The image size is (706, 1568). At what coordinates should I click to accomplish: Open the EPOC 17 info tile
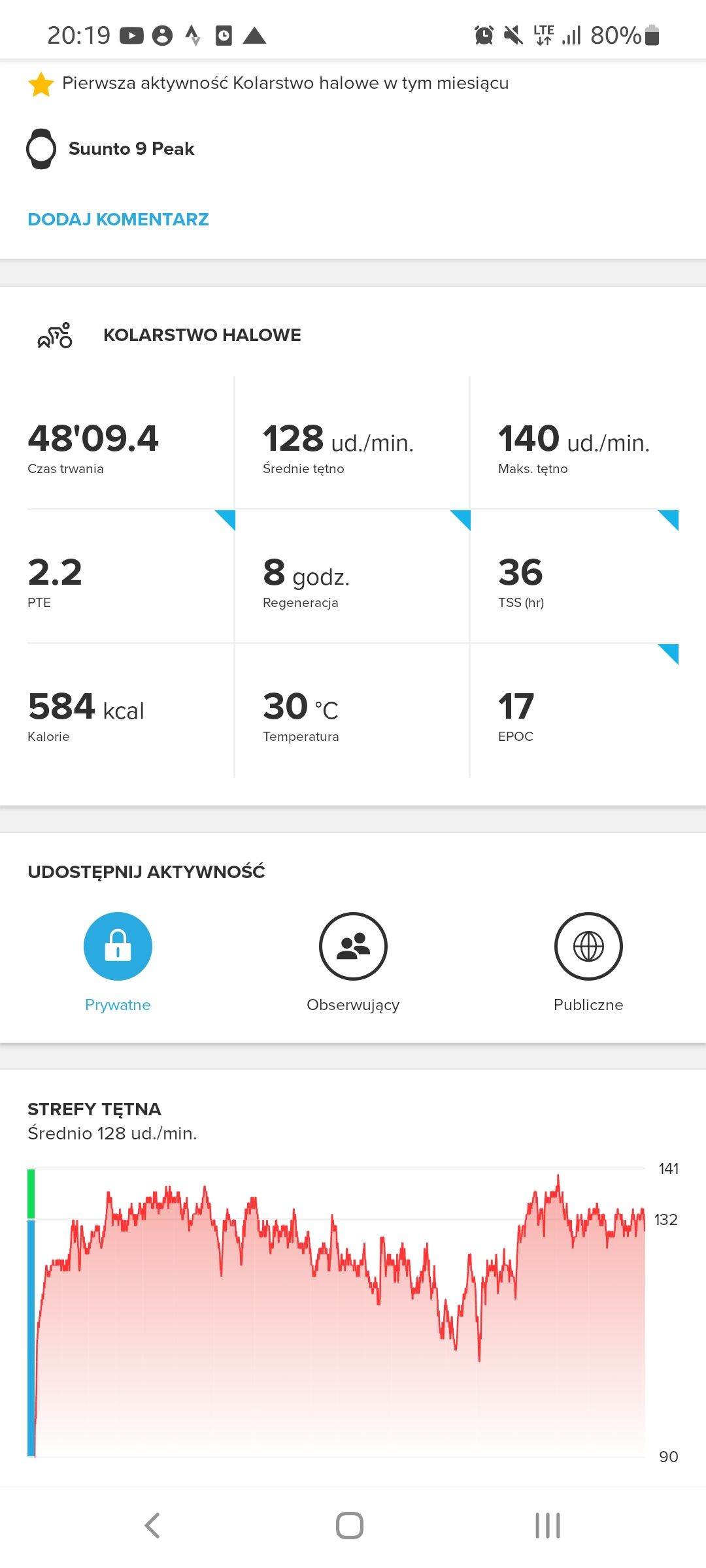tap(575, 712)
